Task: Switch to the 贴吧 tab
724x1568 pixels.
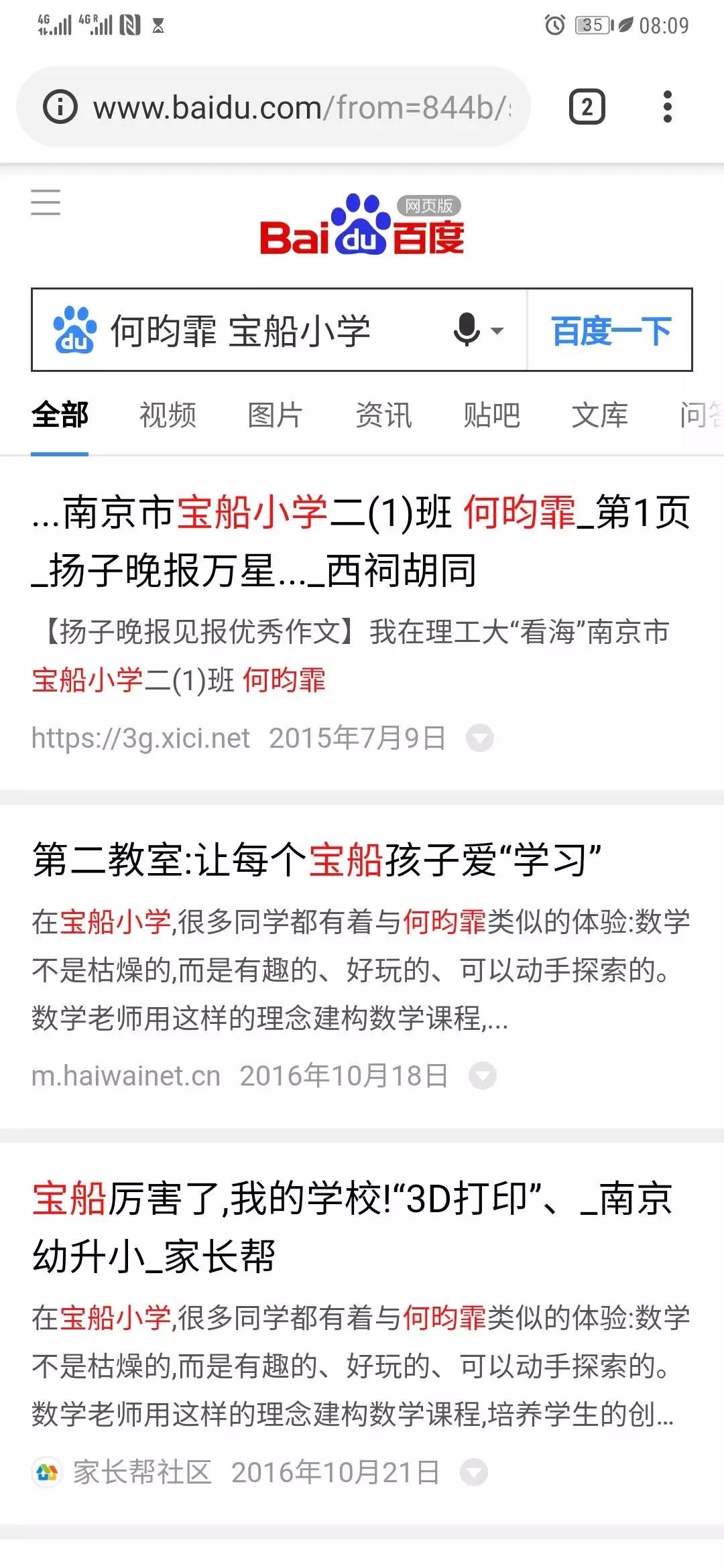Action: (x=491, y=415)
